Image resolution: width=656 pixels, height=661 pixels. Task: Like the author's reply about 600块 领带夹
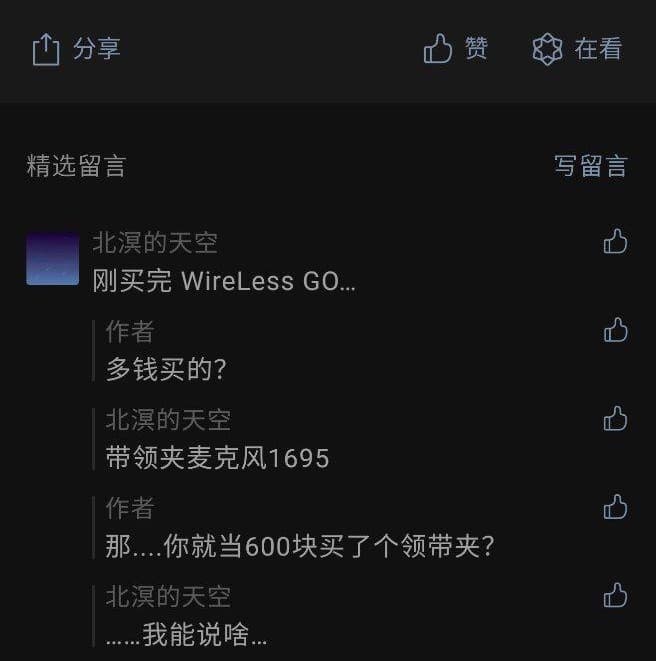pos(615,506)
